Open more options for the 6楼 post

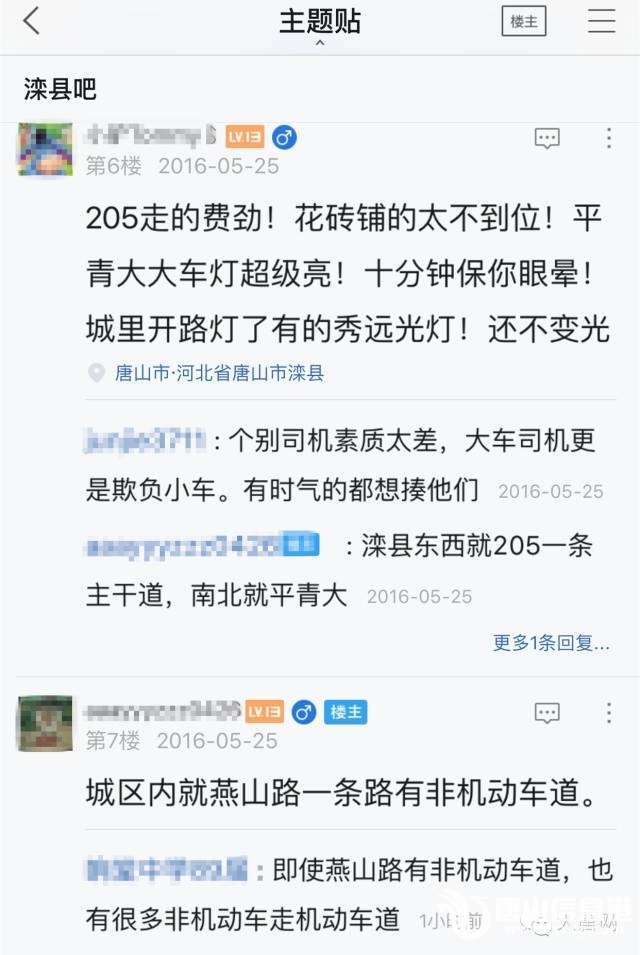(609, 139)
